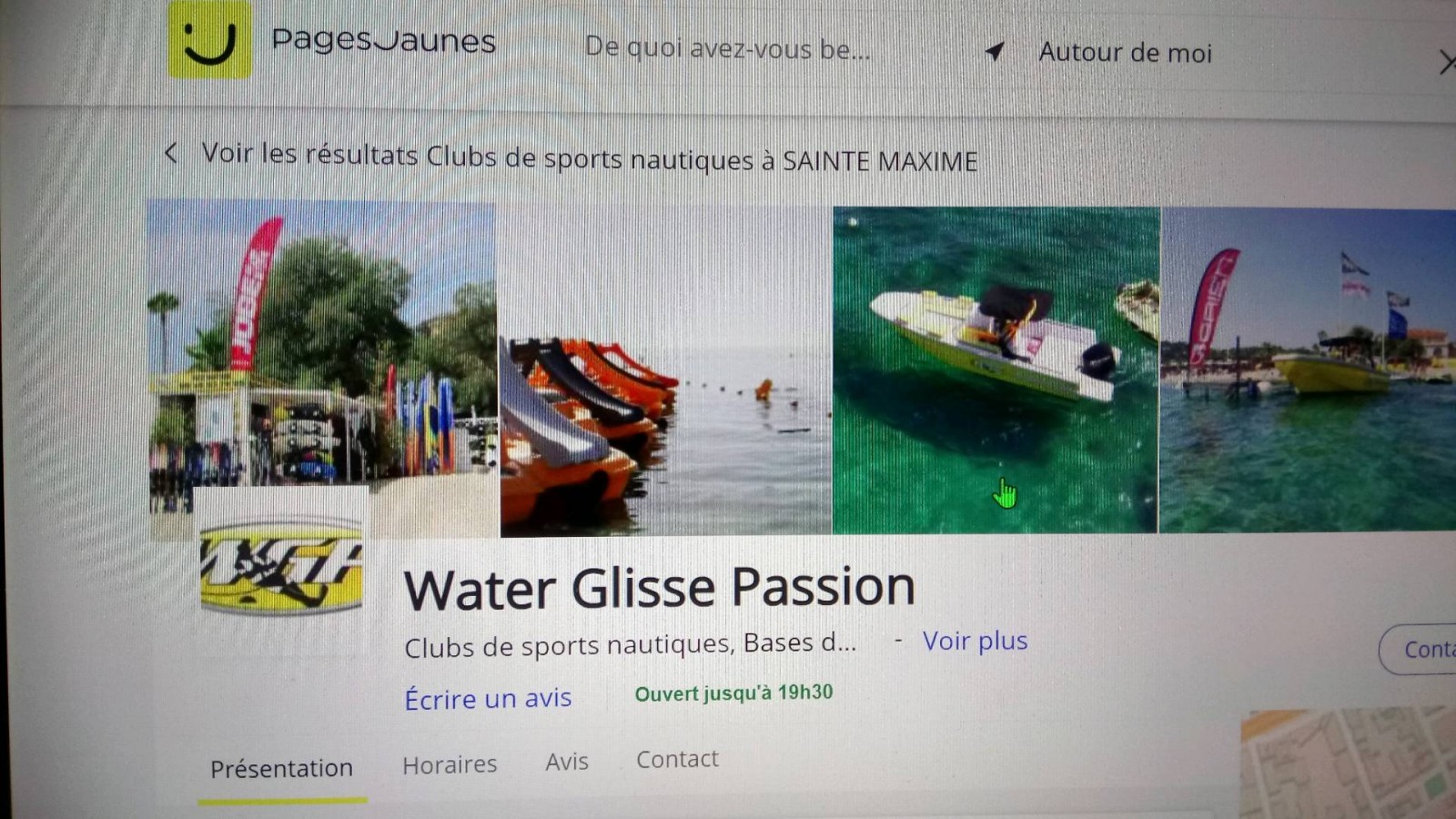This screenshot has height=819, width=1456.
Task: Open the PagesJaunes home logo
Action: 333,41
